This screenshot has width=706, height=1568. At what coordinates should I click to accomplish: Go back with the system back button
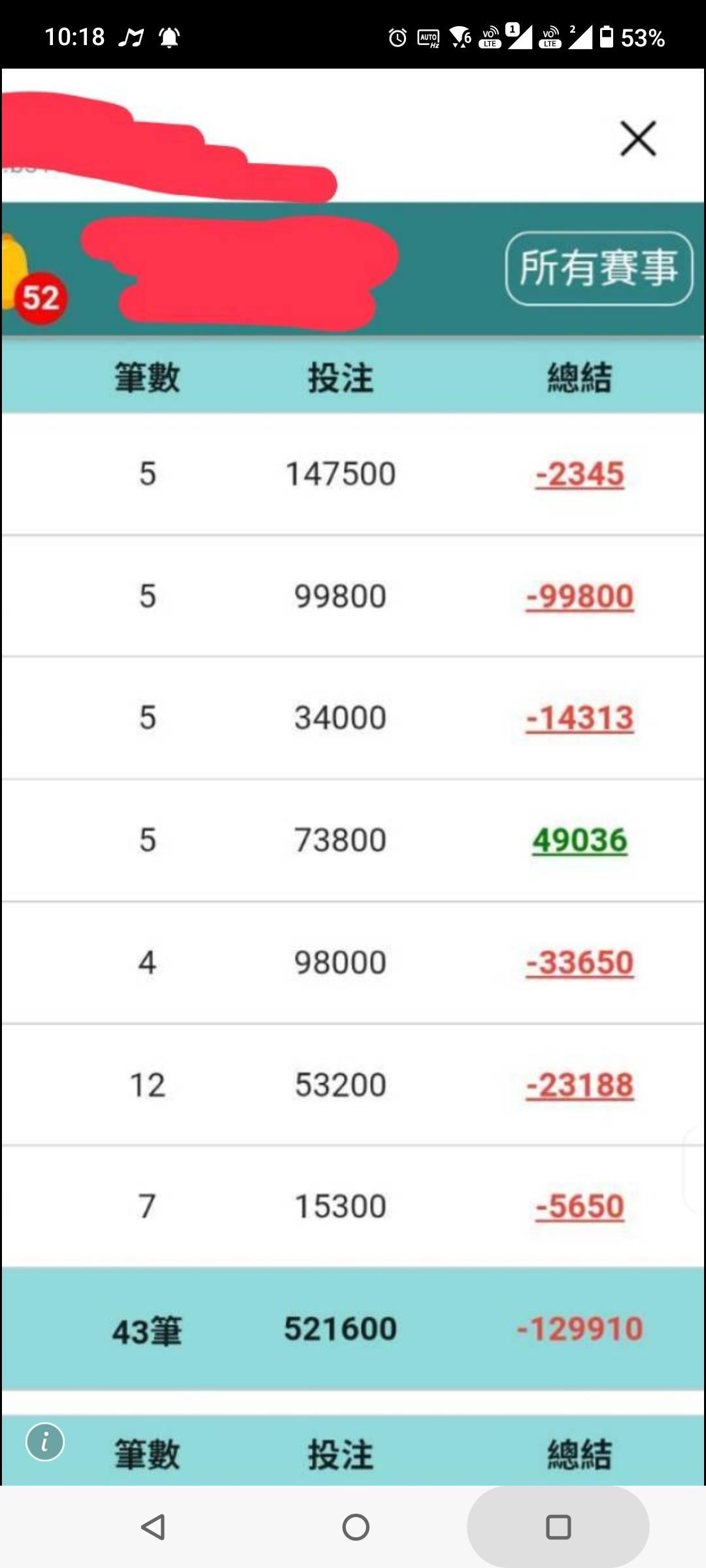(153, 1527)
